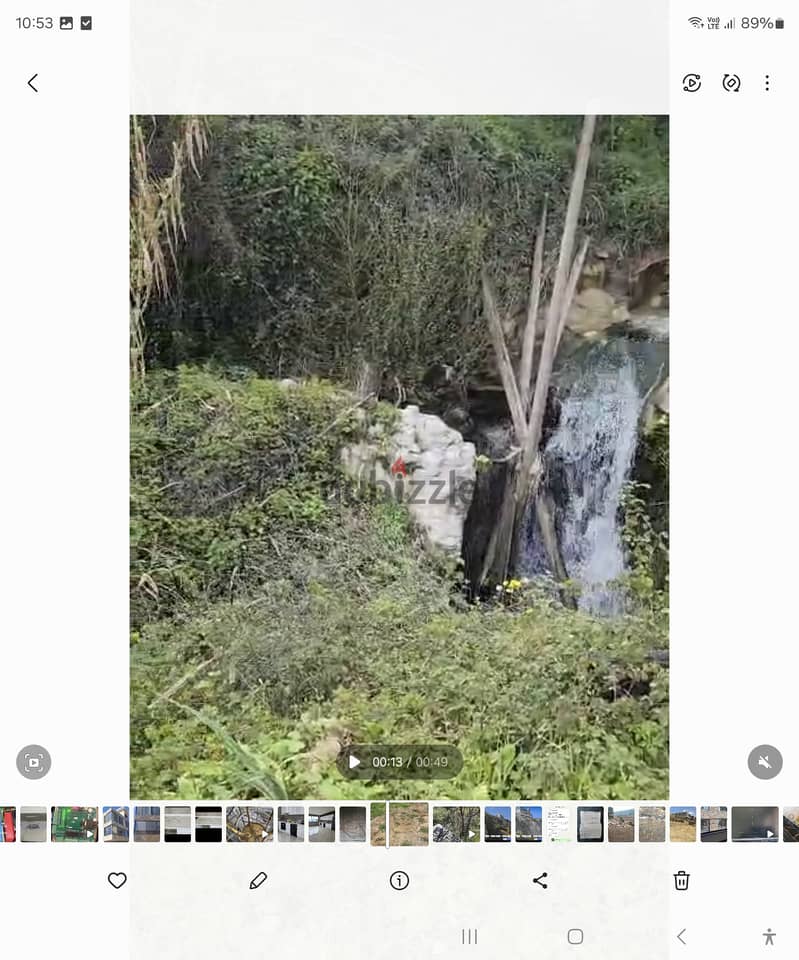Return home with the Home button

[575, 937]
